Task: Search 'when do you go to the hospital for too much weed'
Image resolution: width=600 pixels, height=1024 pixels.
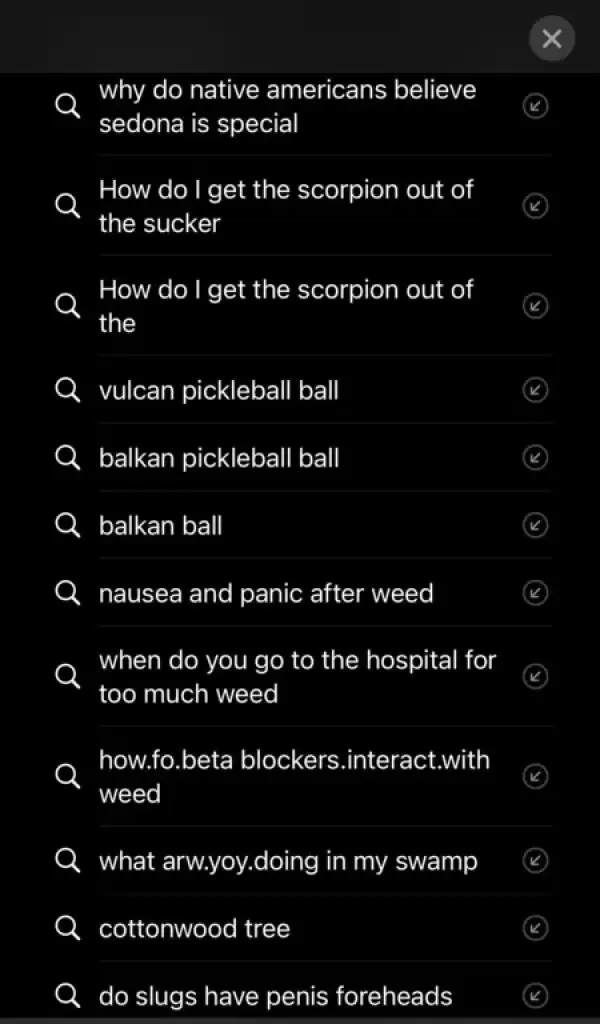Action: (298, 677)
